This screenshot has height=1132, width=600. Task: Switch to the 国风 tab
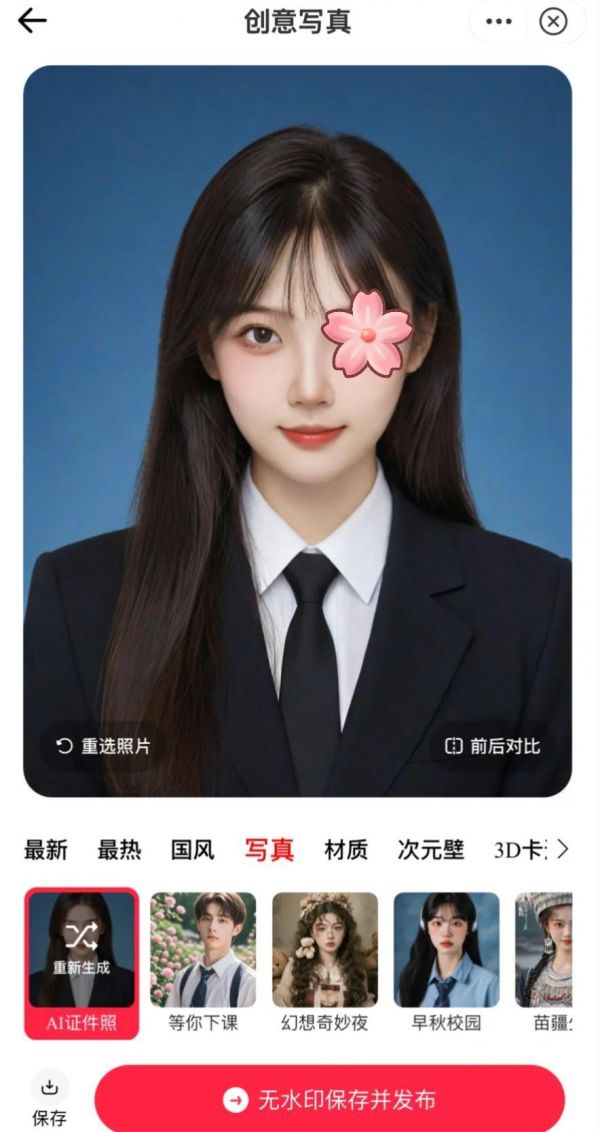point(193,850)
